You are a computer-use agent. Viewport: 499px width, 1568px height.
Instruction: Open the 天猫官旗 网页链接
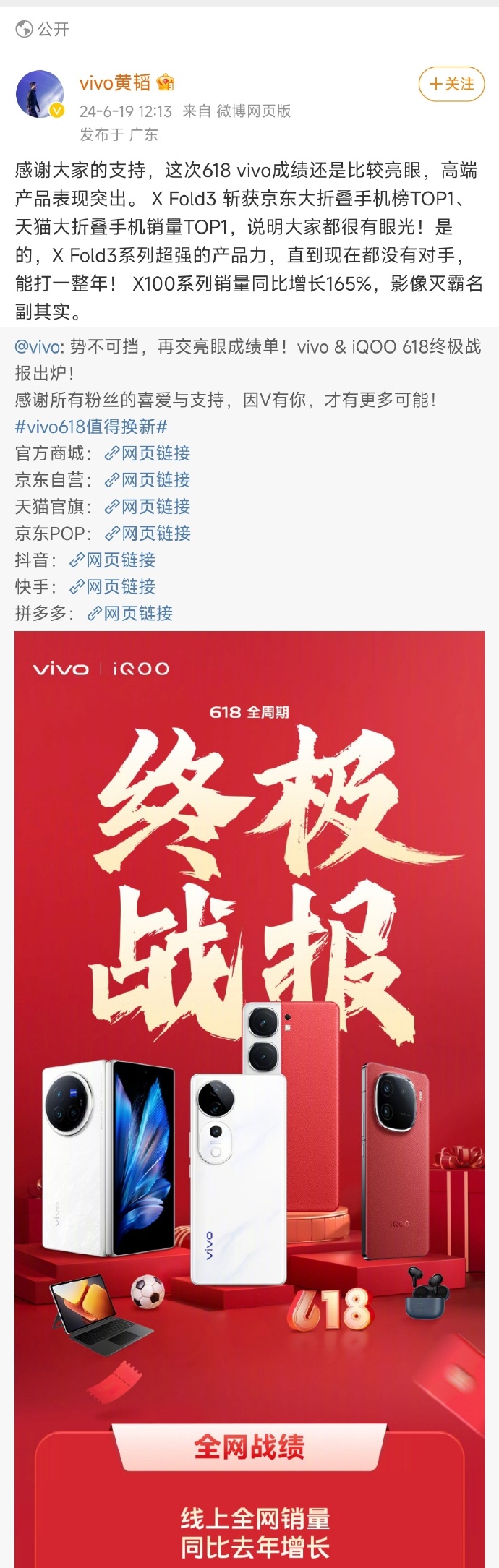148,507
